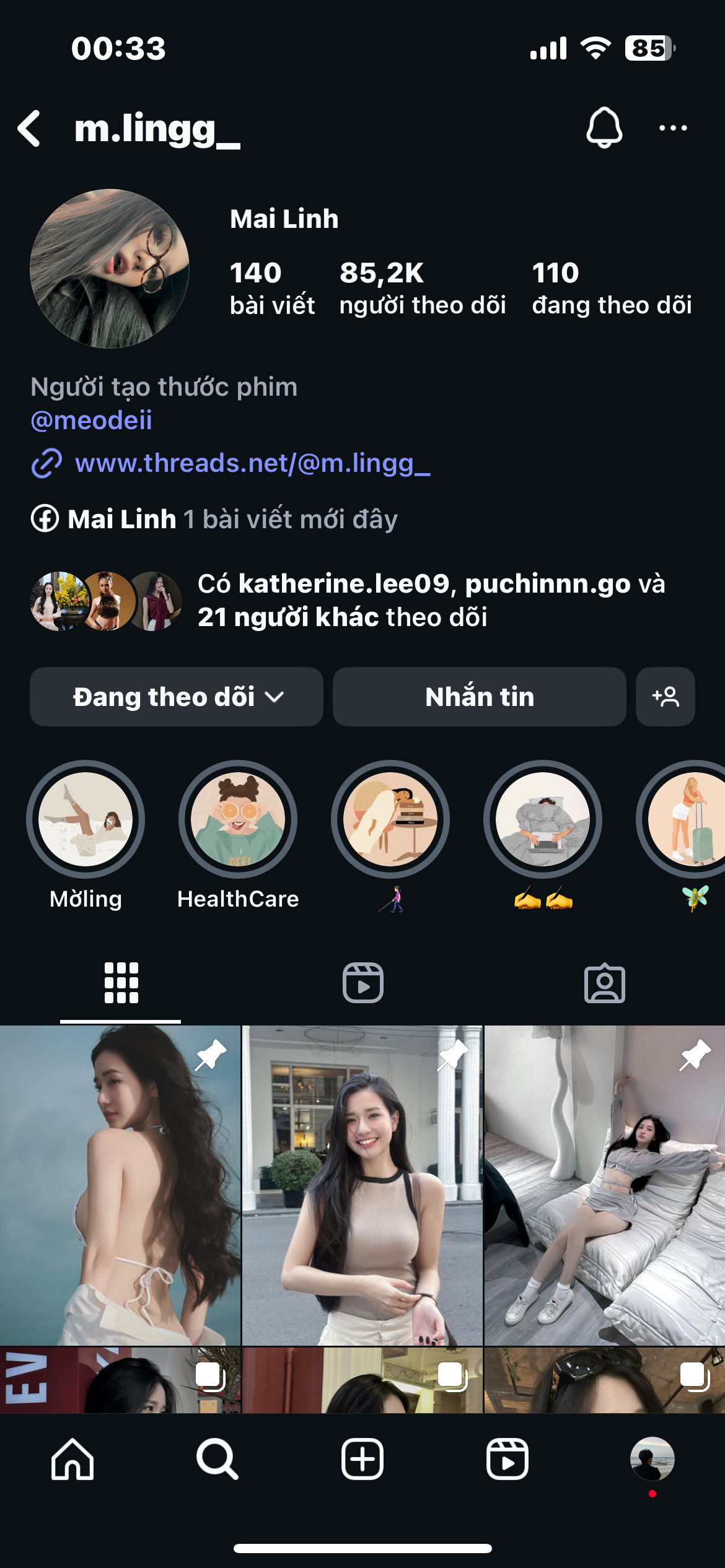The width and height of the screenshot is (725, 1568).
Task: Open the HealthCare story highlight
Action: (x=238, y=819)
